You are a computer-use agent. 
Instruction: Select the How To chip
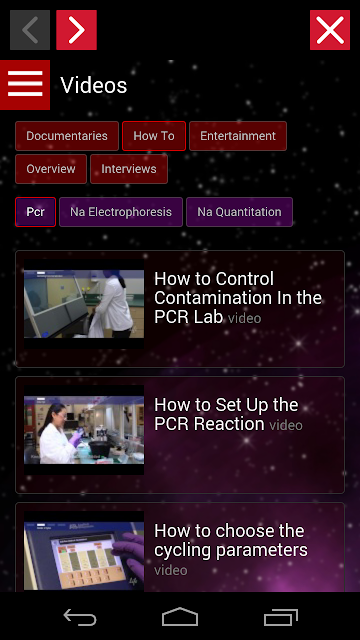click(154, 136)
